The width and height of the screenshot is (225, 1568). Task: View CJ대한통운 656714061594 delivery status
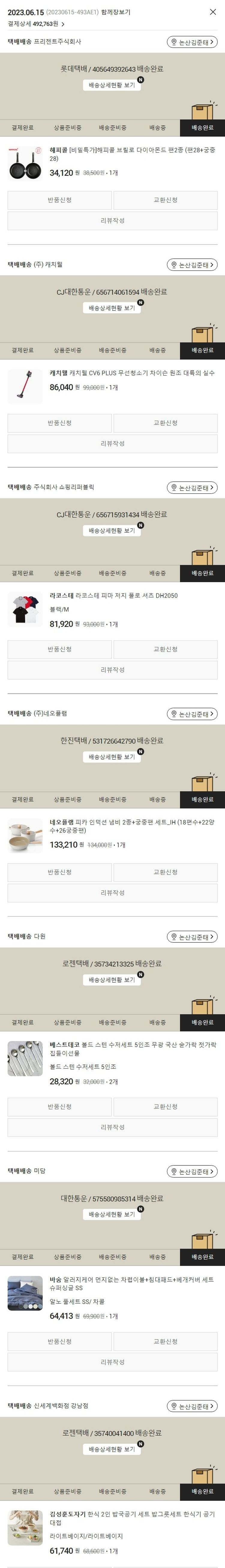(112, 308)
